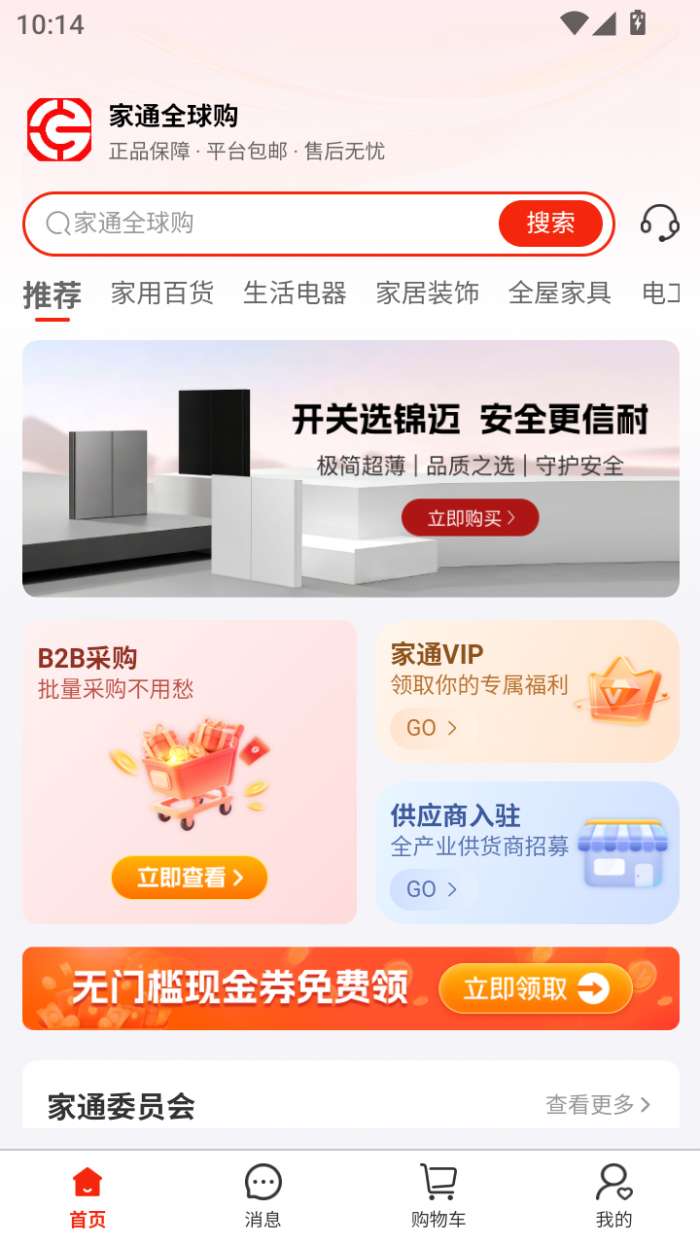Tap 立即查看 on B2B采购 card

(x=189, y=877)
